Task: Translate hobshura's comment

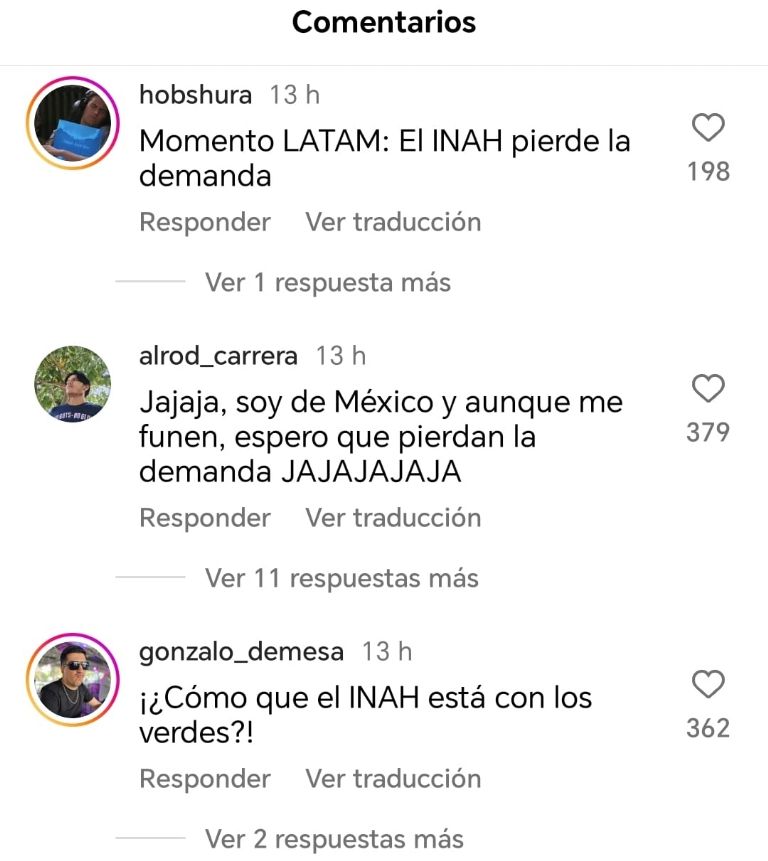Action: point(393,222)
